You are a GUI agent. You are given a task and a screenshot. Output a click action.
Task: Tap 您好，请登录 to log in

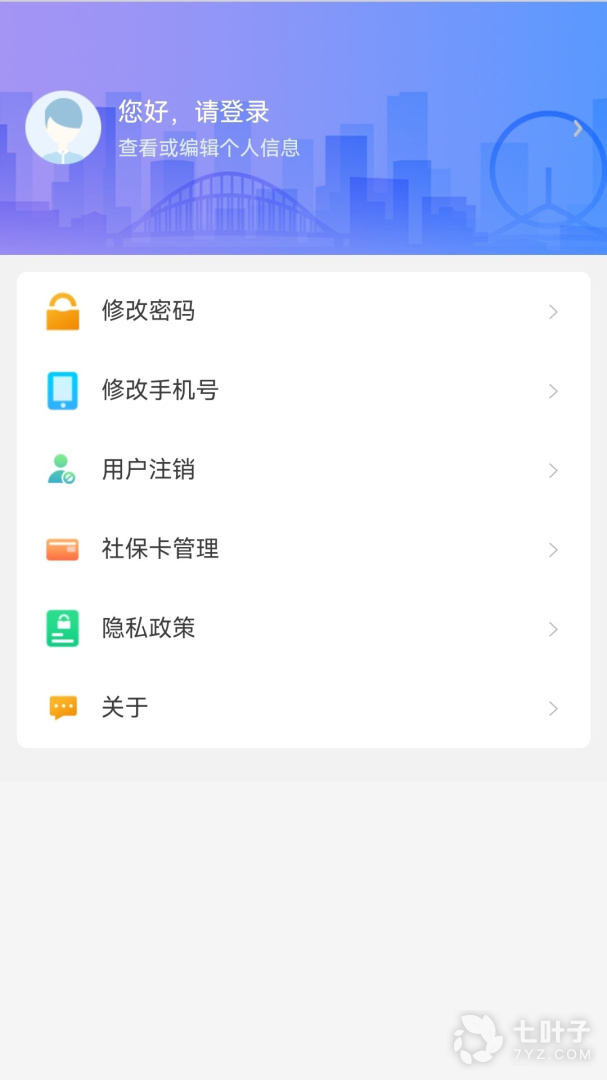point(194,112)
